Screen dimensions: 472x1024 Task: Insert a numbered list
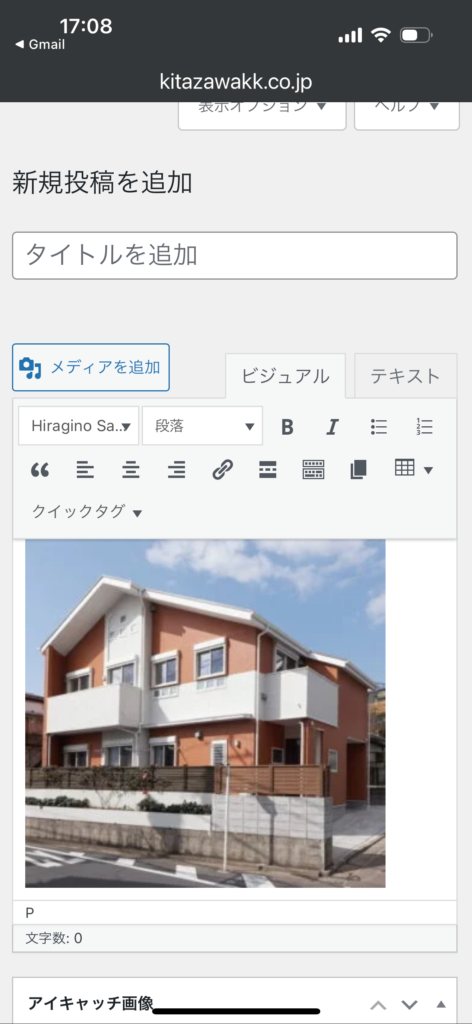(424, 427)
